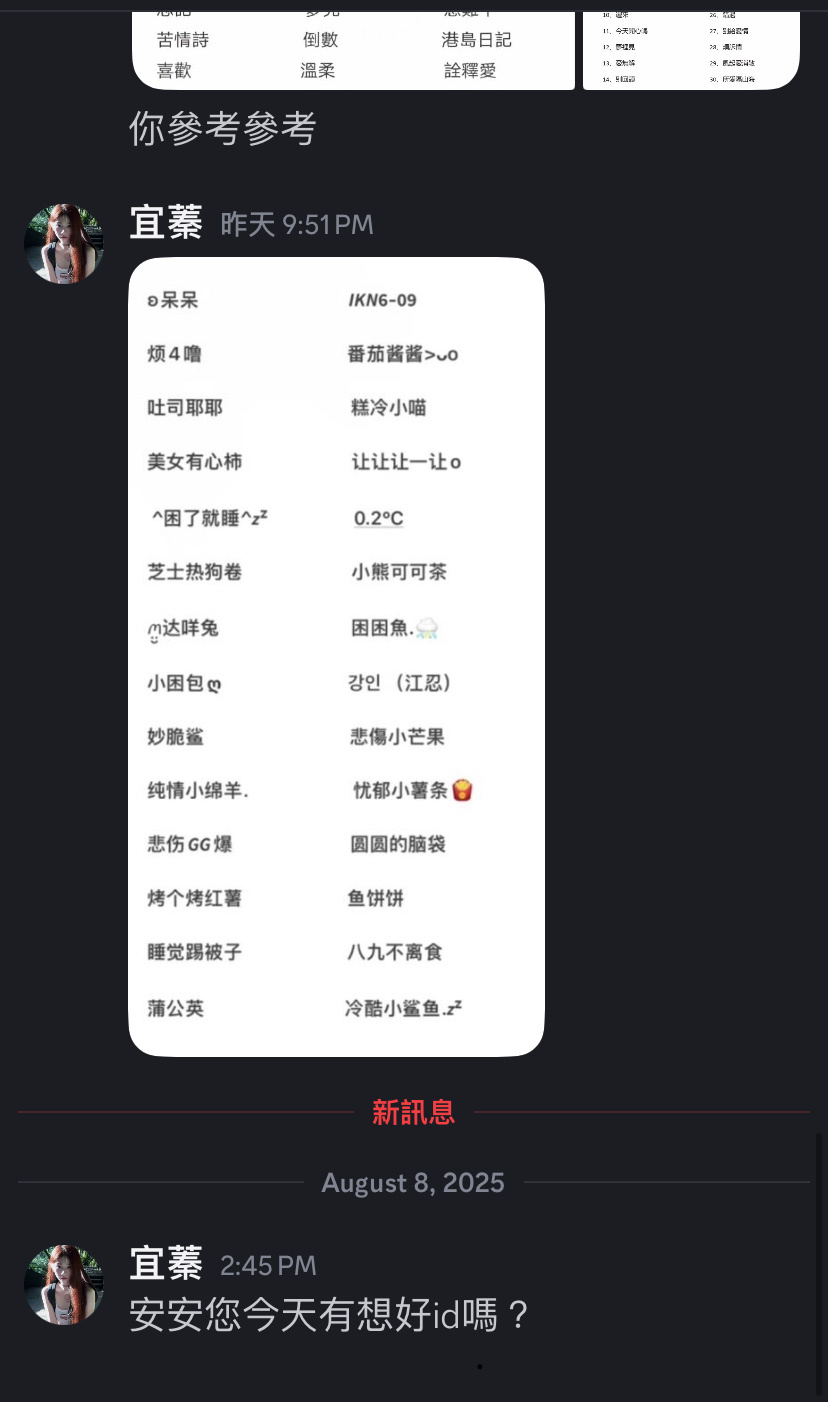Screen dimensions: 828x1402
Task: Select the username 宜蓁 at 2:45 PM
Action: (166, 1264)
